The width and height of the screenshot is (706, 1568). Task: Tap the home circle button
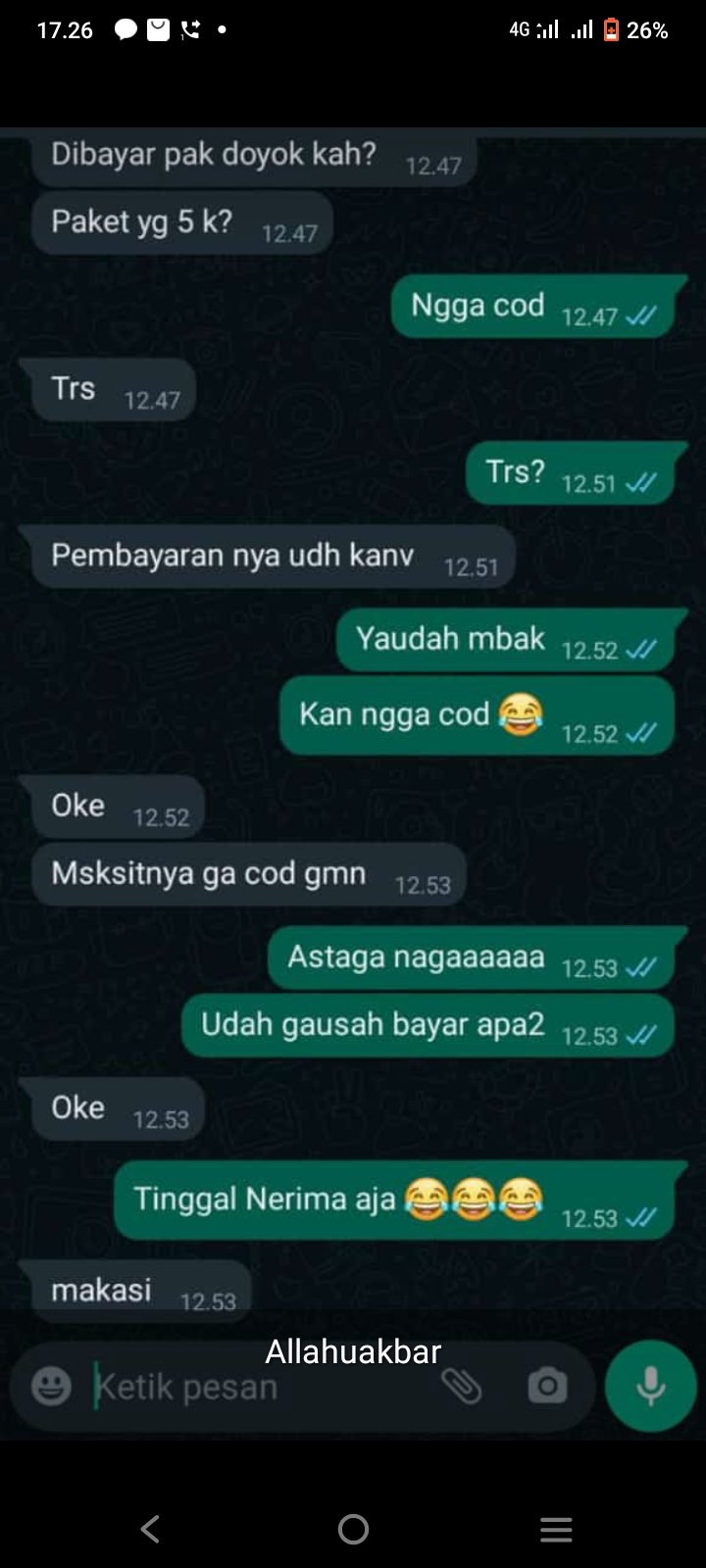[353, 1528]
